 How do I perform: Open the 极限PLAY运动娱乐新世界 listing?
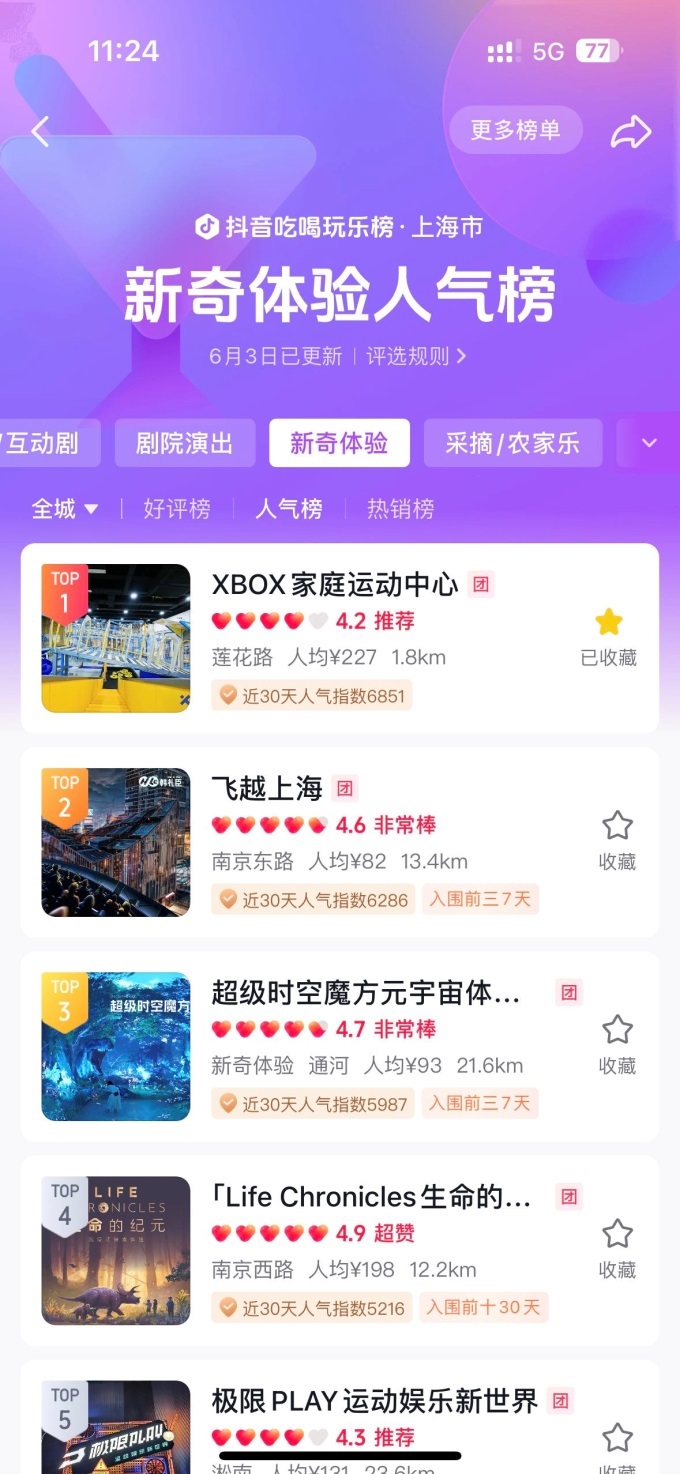click(x=374, y=1402)
